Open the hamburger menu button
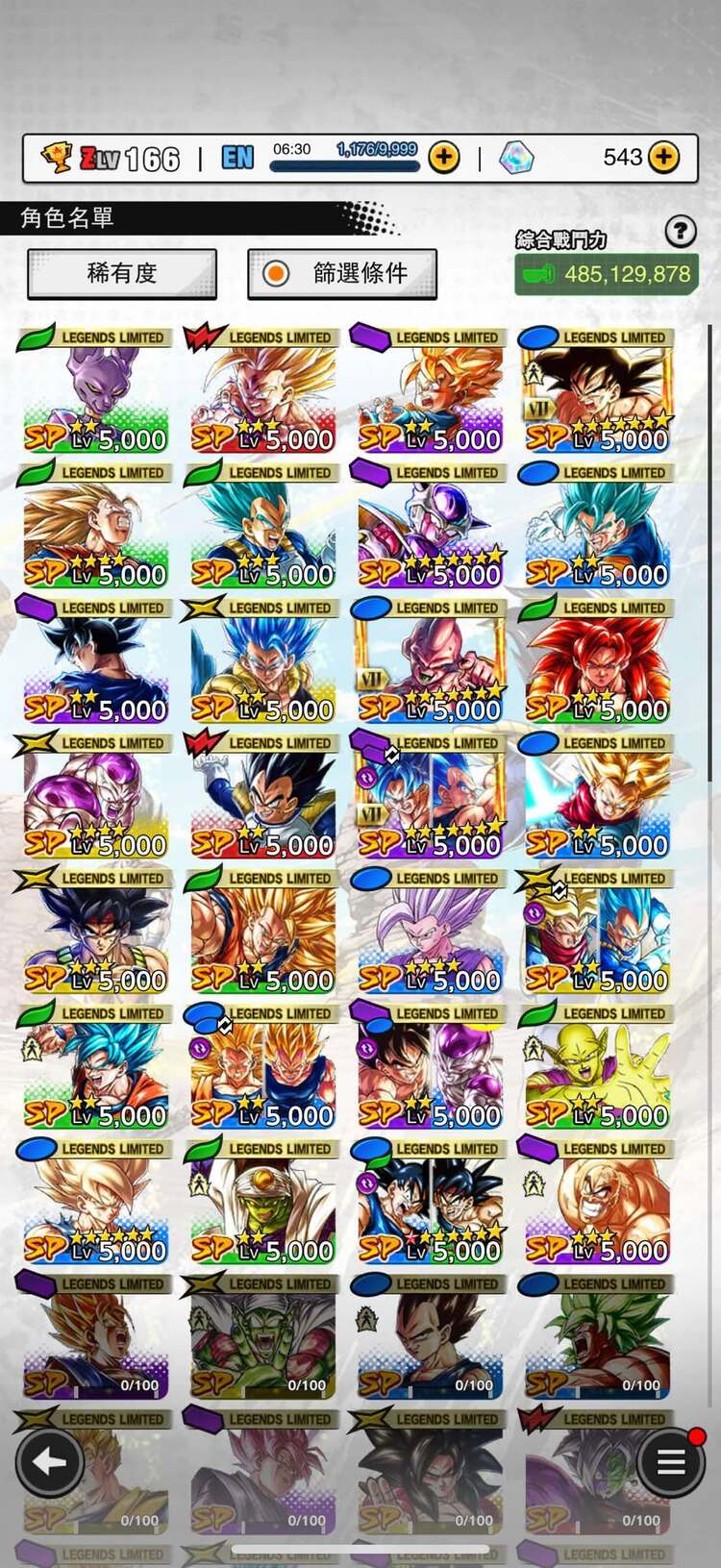 pos(671,1462)
